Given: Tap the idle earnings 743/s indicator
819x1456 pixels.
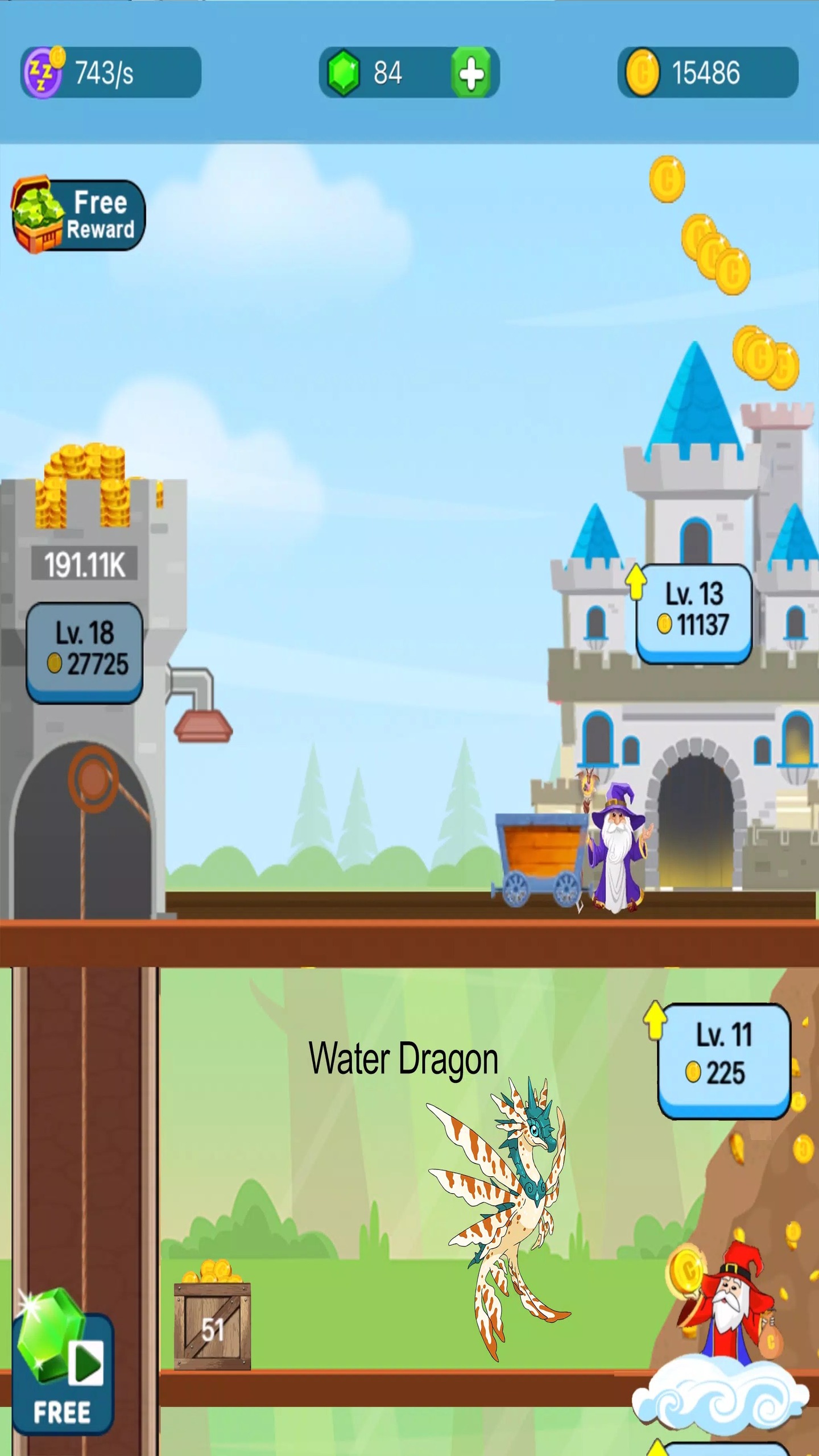Looking at the screenshot, I should [x=111, y=73].
